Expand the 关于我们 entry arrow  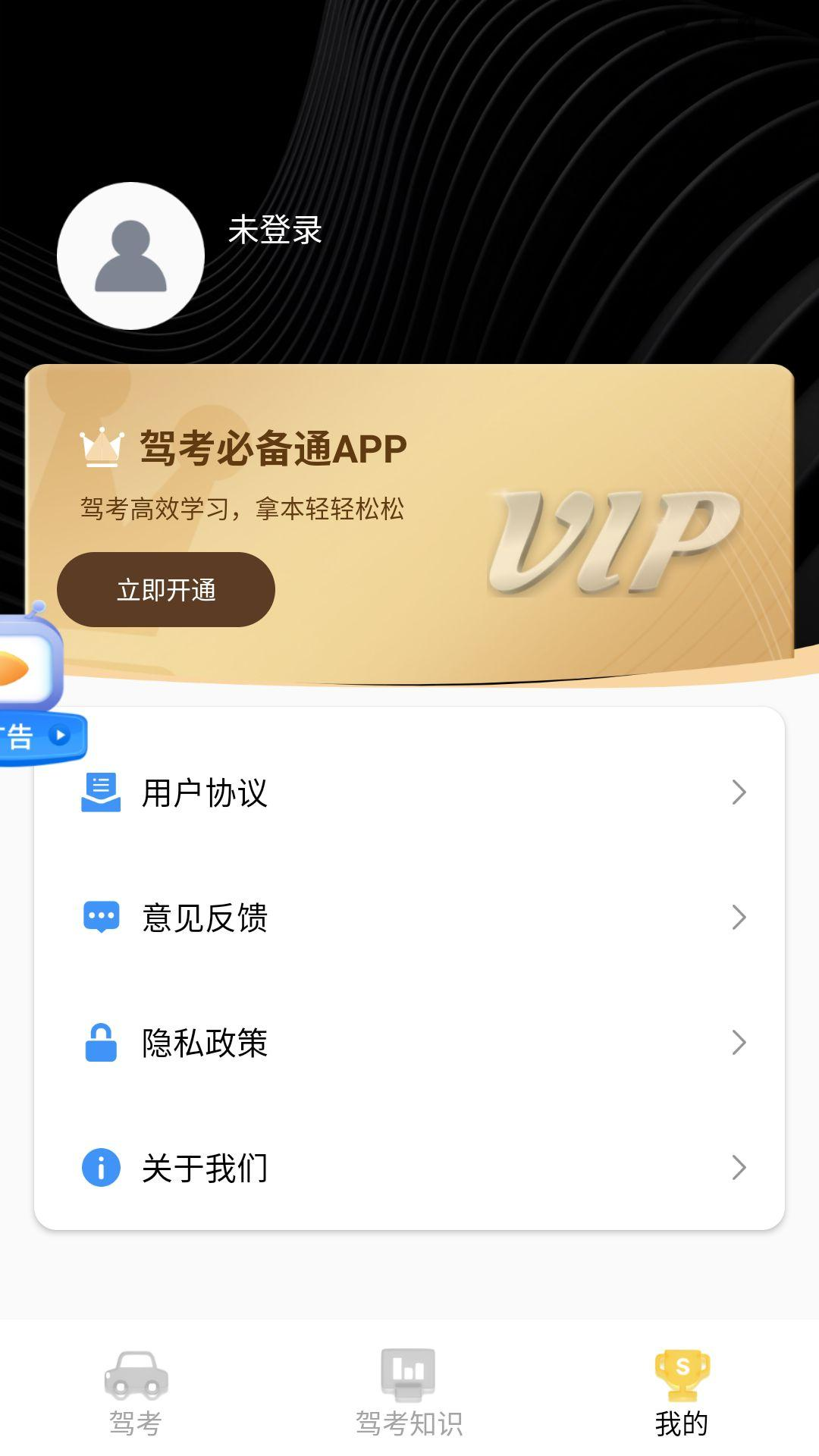[x=737, y=1169]
